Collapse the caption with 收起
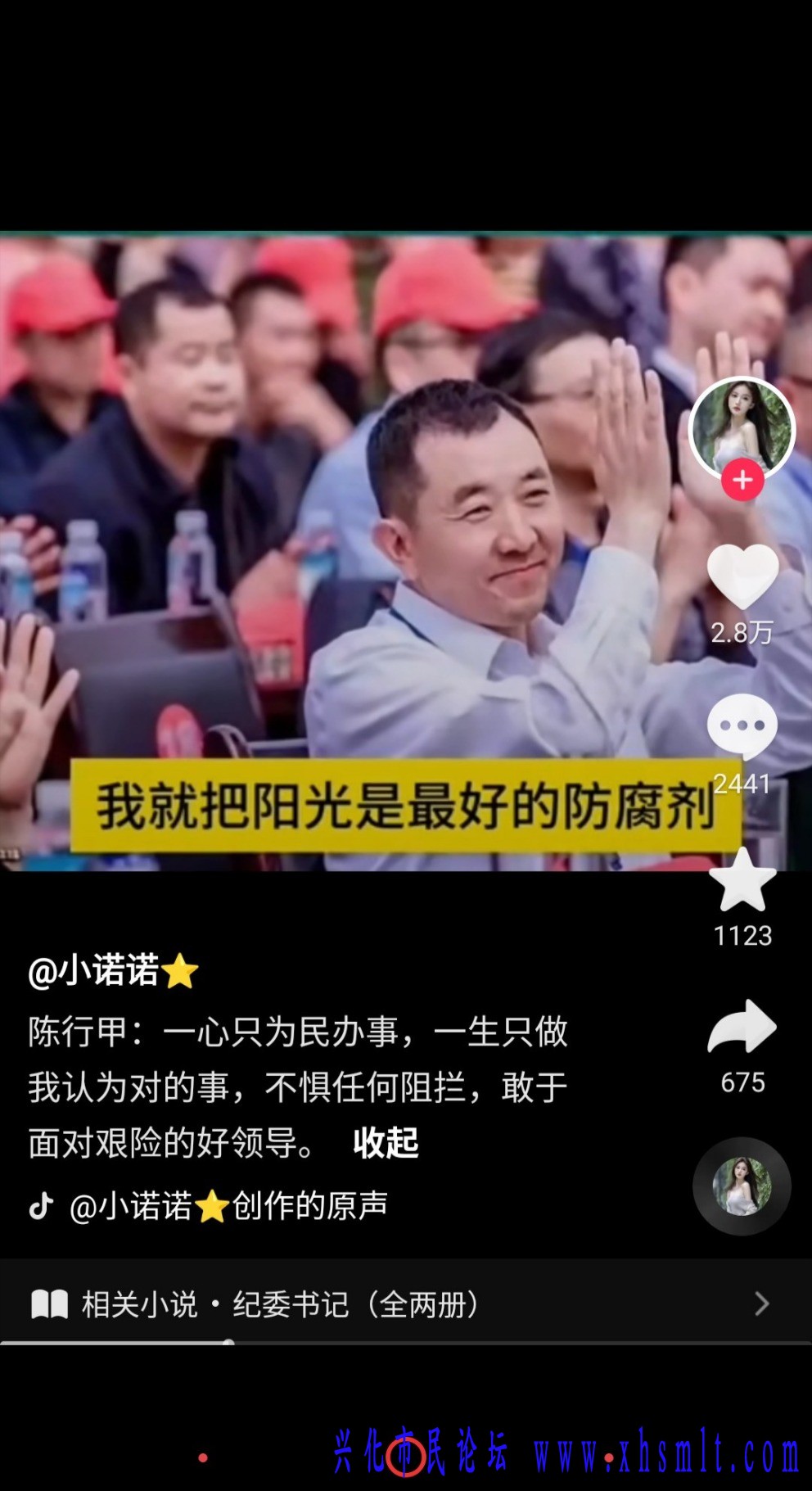The height and width of the screenshot is (1491, 812). tap(386, 1142)
